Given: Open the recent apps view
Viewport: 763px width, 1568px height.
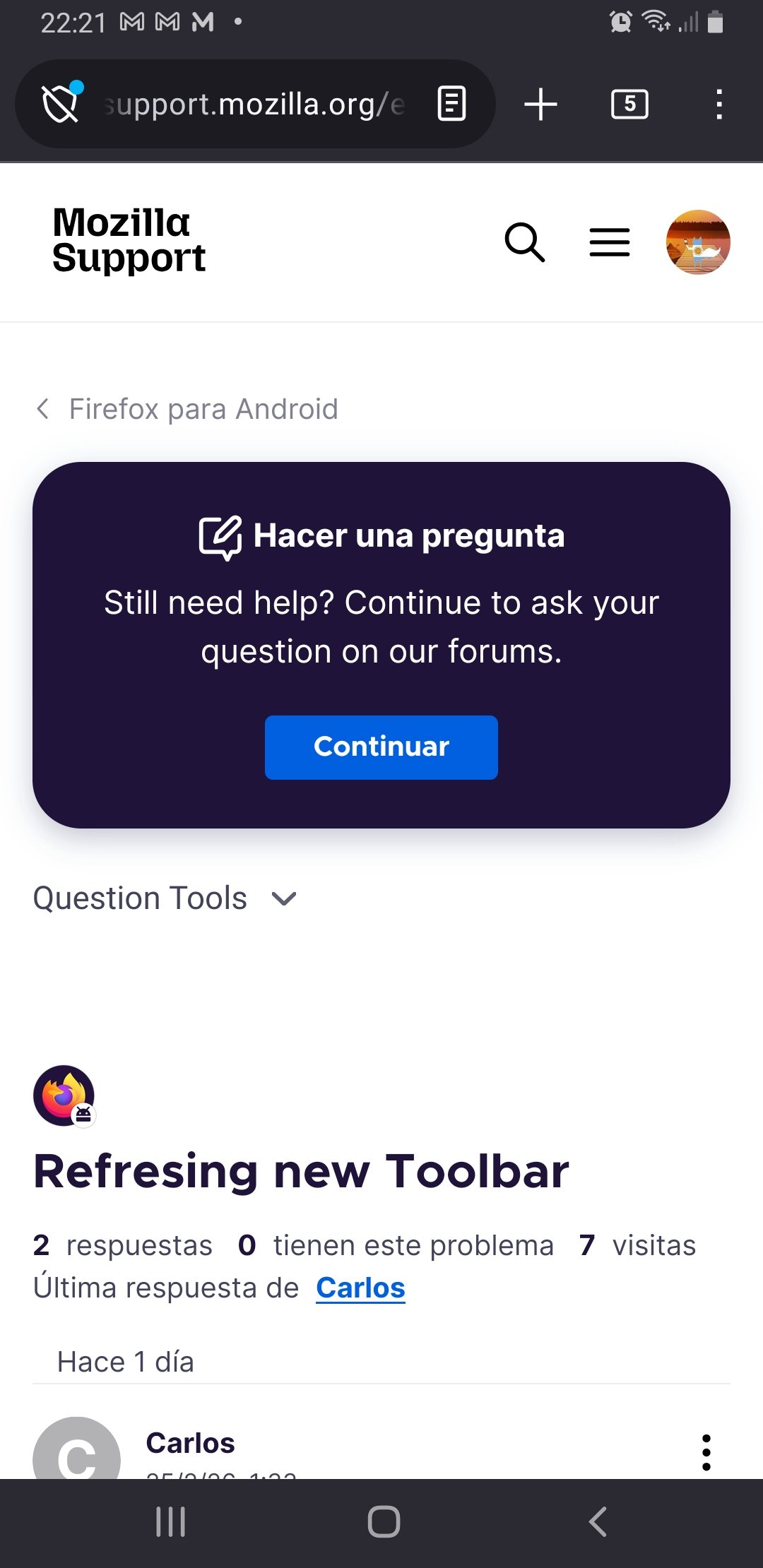Looking at the screenshot, I should 170,1521.
